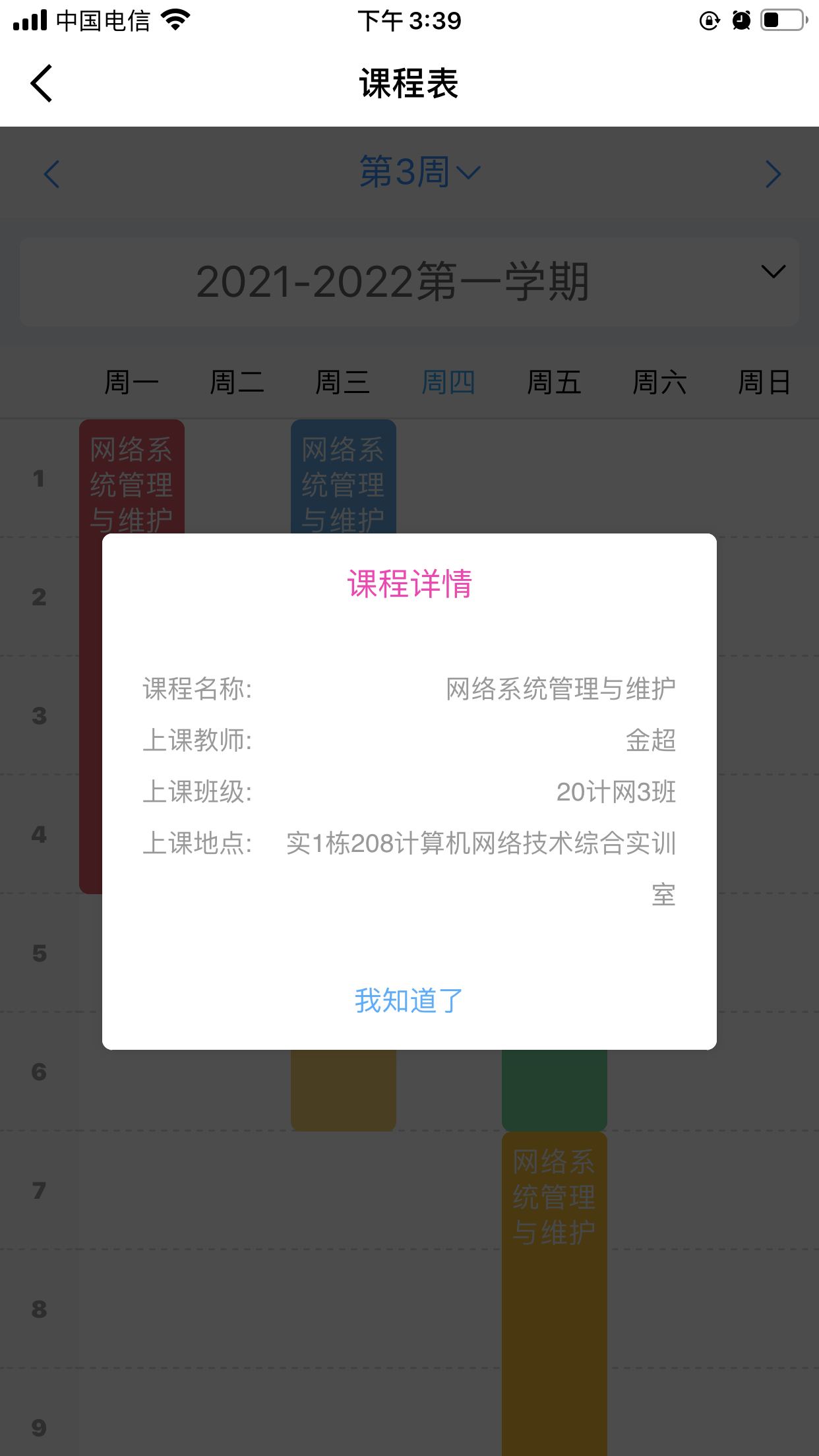Tap the left arrow to view previous week
The image size is (819, 1456).
point(51,173)
